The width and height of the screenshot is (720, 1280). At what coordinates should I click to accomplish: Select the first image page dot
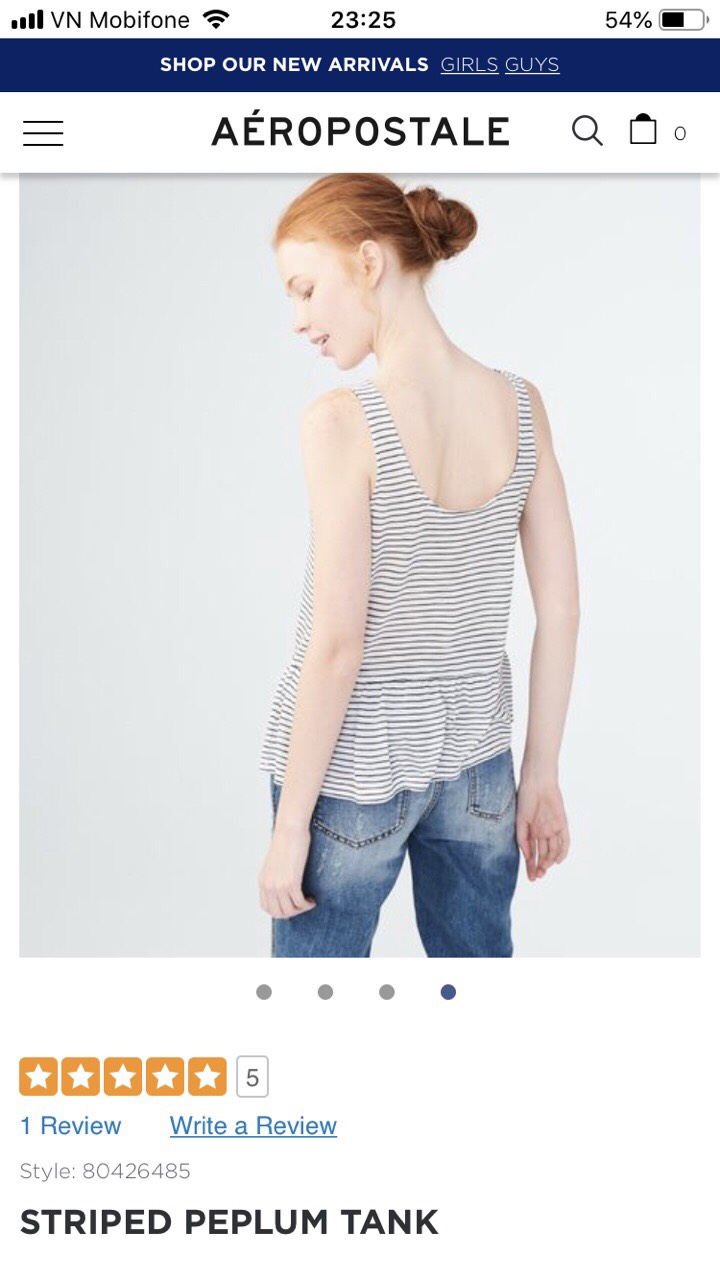coord(264,992)
